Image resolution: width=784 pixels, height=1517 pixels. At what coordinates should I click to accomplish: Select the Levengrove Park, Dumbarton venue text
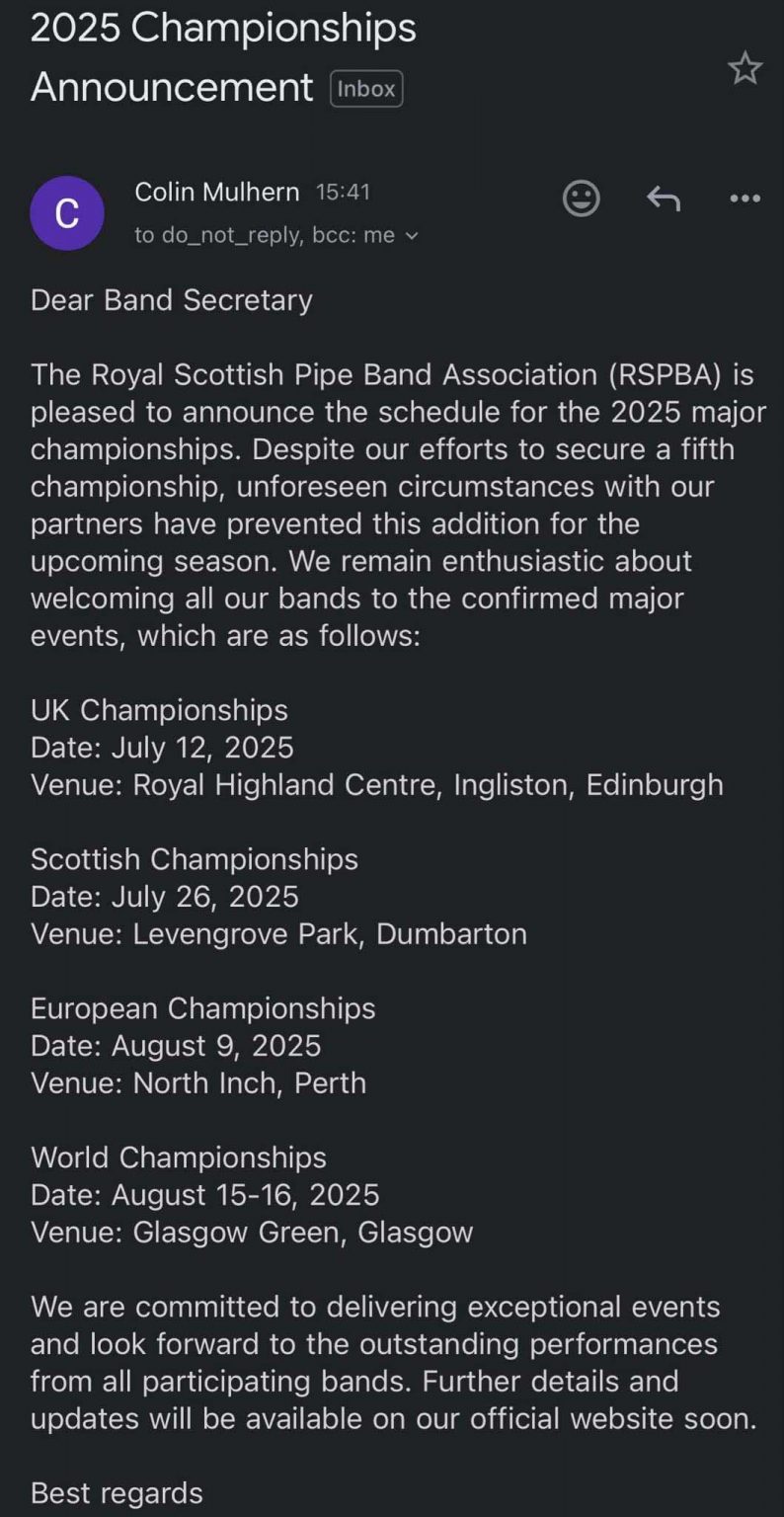279,934
